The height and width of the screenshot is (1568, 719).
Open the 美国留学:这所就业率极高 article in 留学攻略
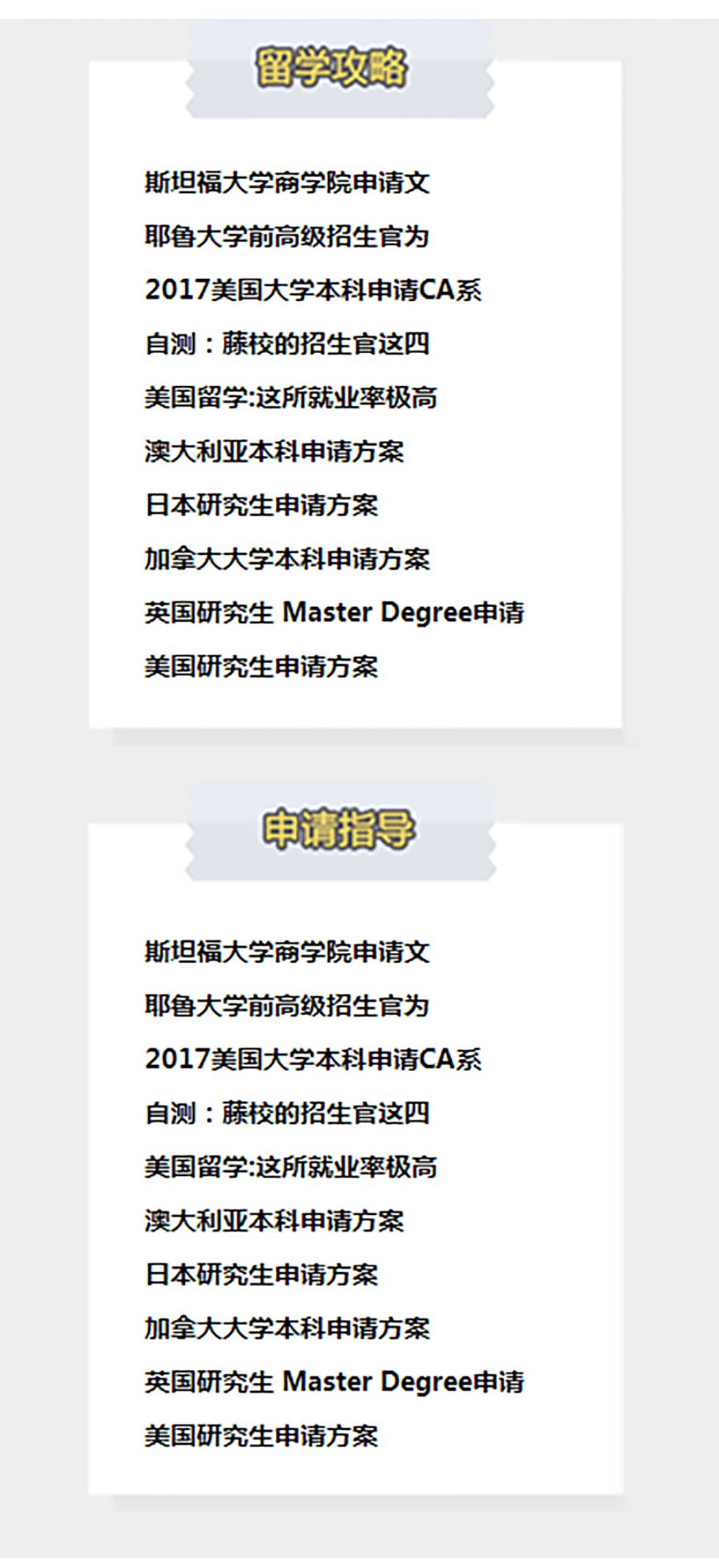pyautogui.click(x=291, y=398)
